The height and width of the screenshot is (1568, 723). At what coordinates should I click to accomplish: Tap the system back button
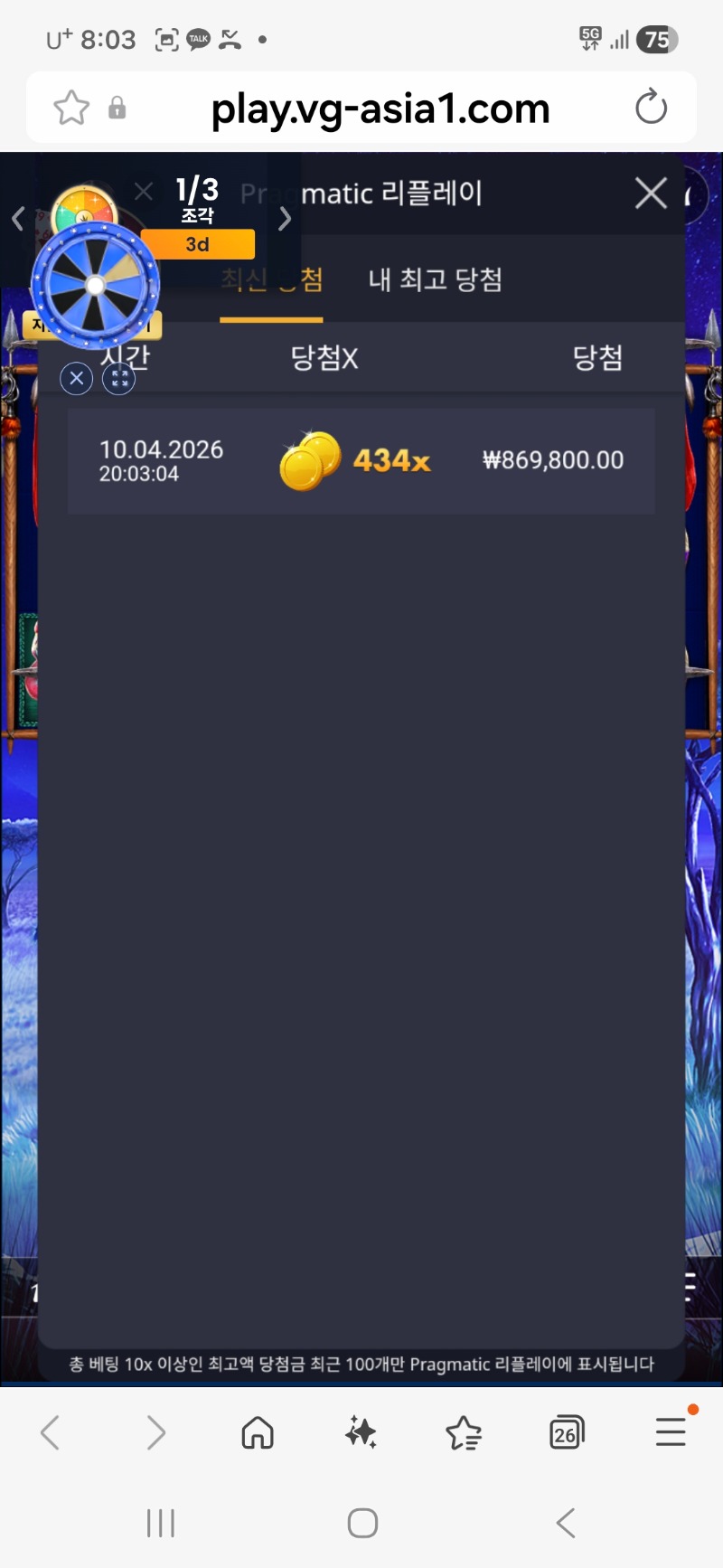566,1523
